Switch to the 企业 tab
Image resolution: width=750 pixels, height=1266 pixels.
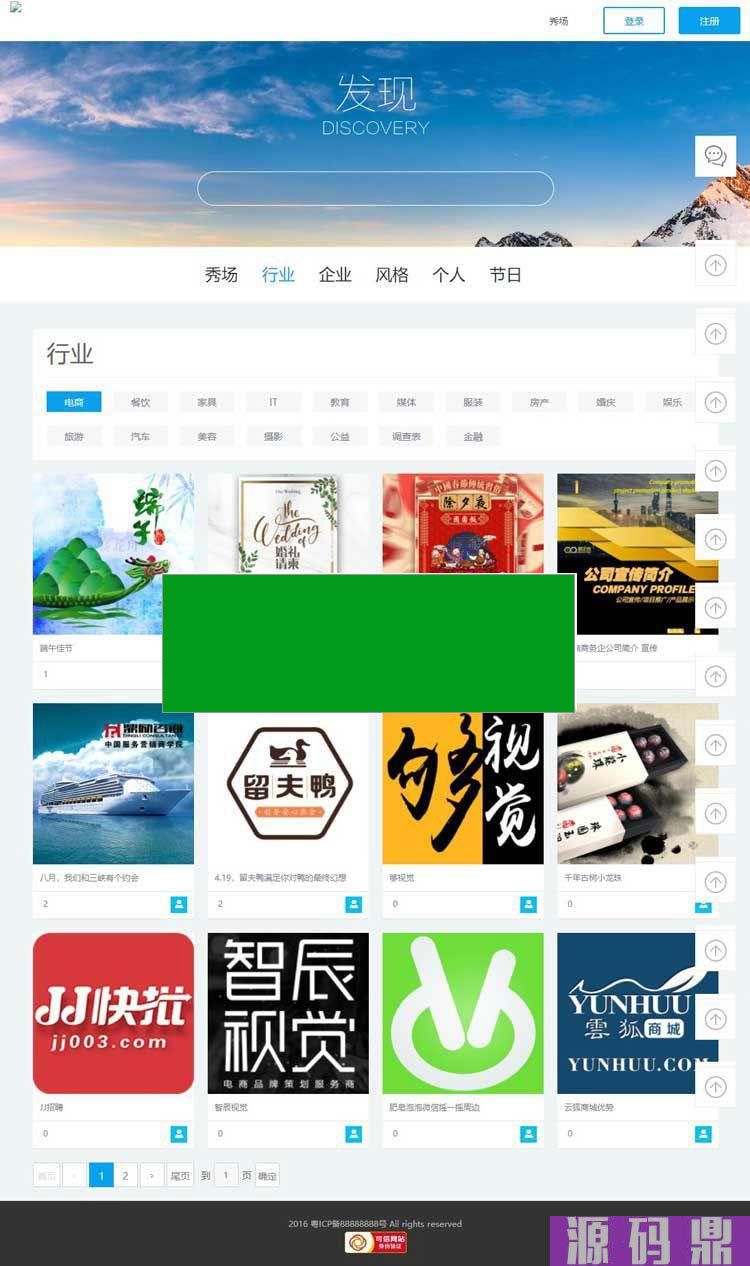point(335,275)
